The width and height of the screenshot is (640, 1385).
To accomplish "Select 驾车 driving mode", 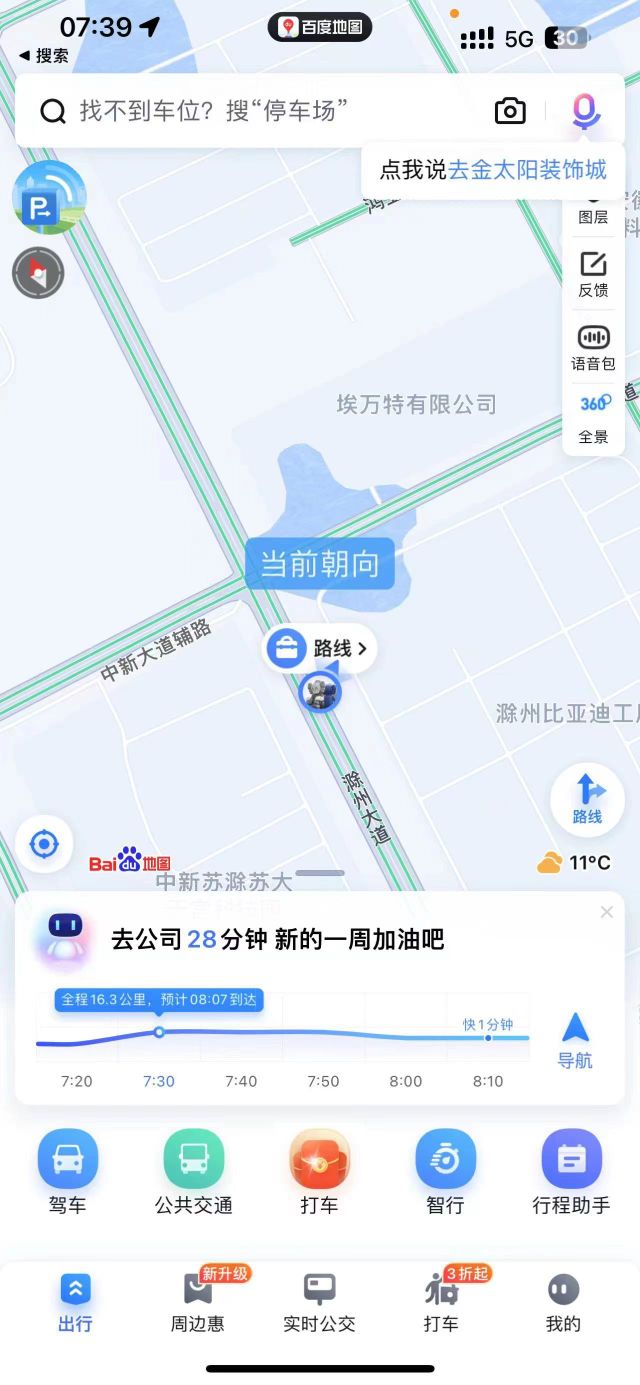I will tap(68, 1171).
